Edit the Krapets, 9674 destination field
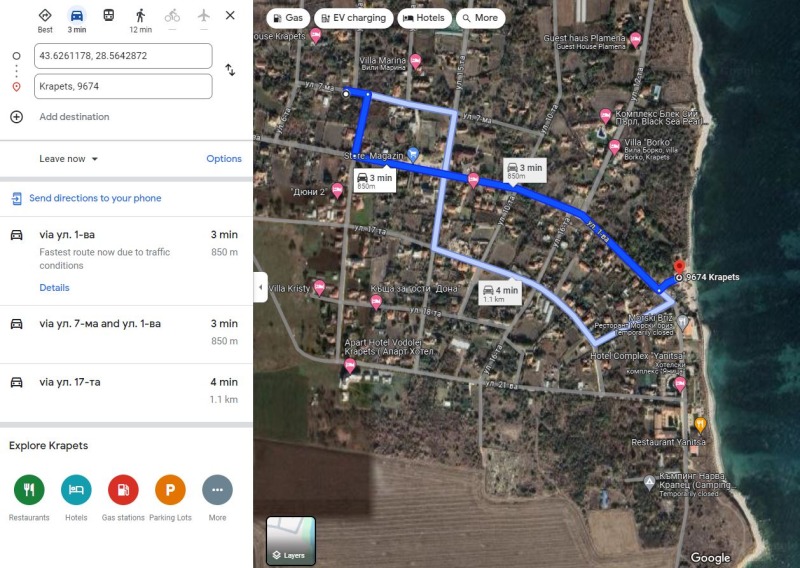The width and height of the screenshot is (800, 568). (123, 87)
